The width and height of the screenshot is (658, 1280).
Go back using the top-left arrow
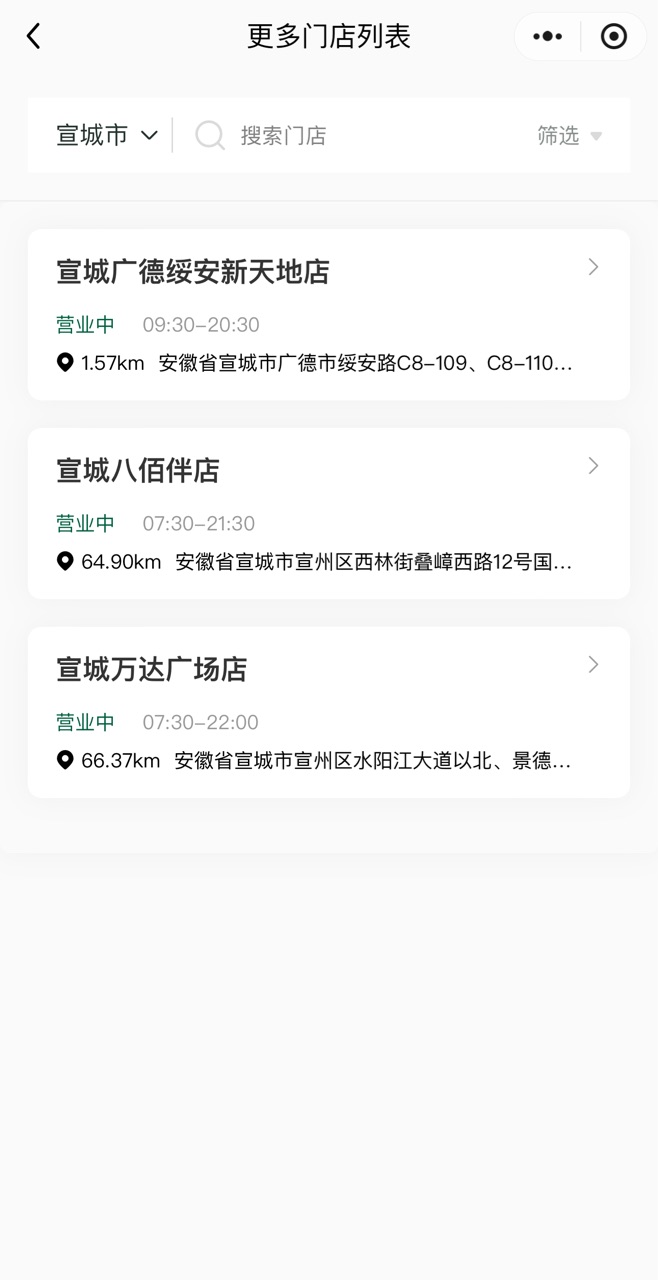point(33,37)
